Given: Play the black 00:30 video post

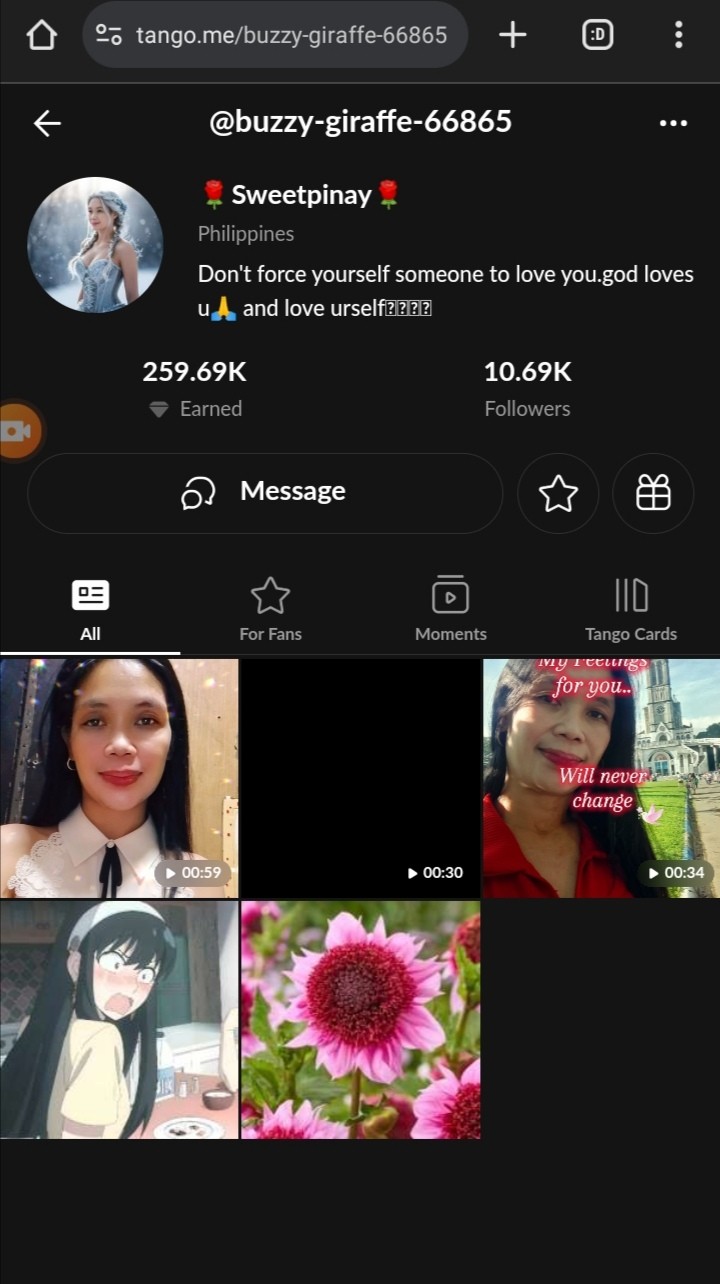Looking at the screenshot, I should [x=360, y=778].
